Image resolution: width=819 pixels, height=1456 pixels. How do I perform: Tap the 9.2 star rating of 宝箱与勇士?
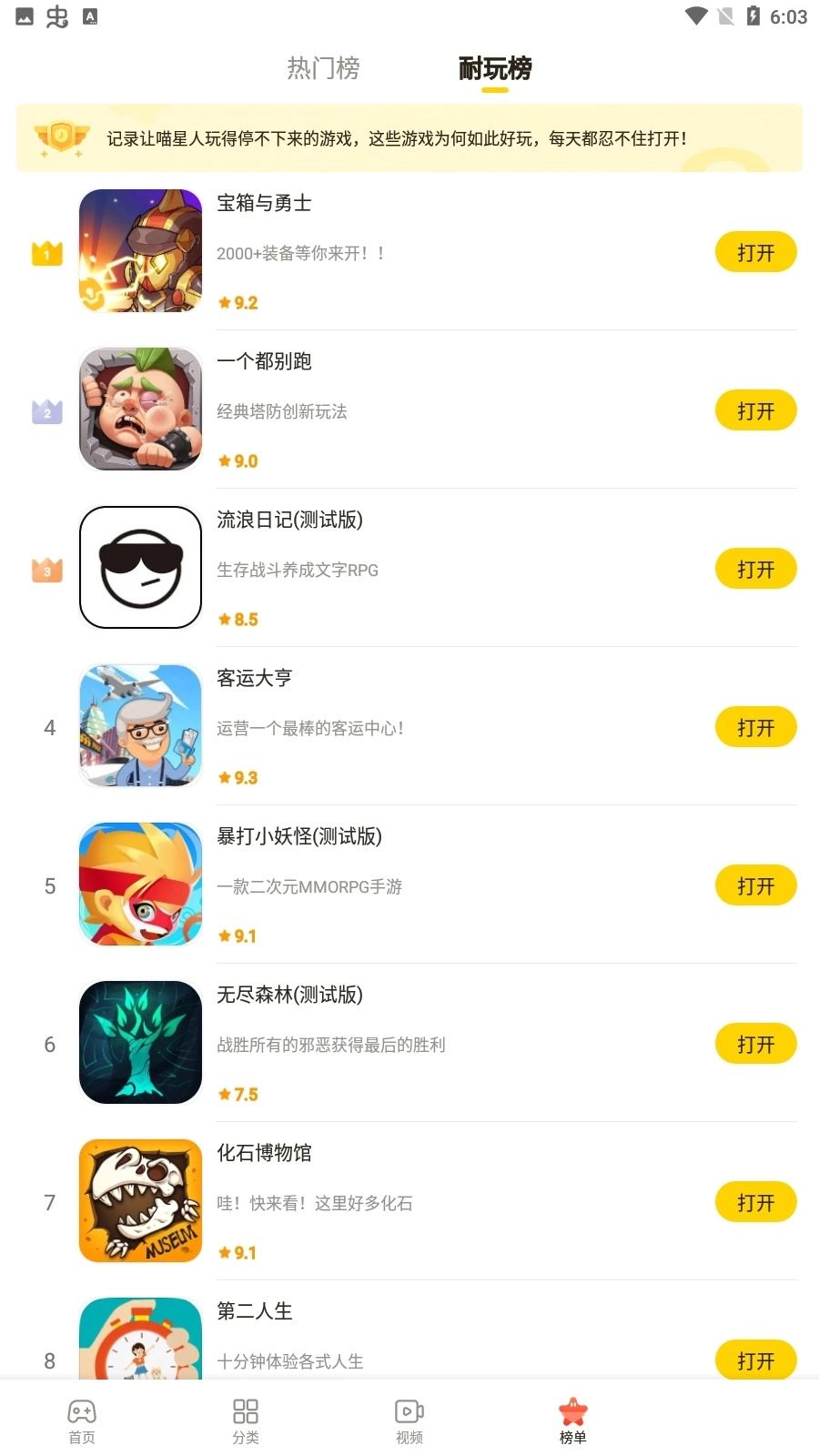[x=238, y=302]
